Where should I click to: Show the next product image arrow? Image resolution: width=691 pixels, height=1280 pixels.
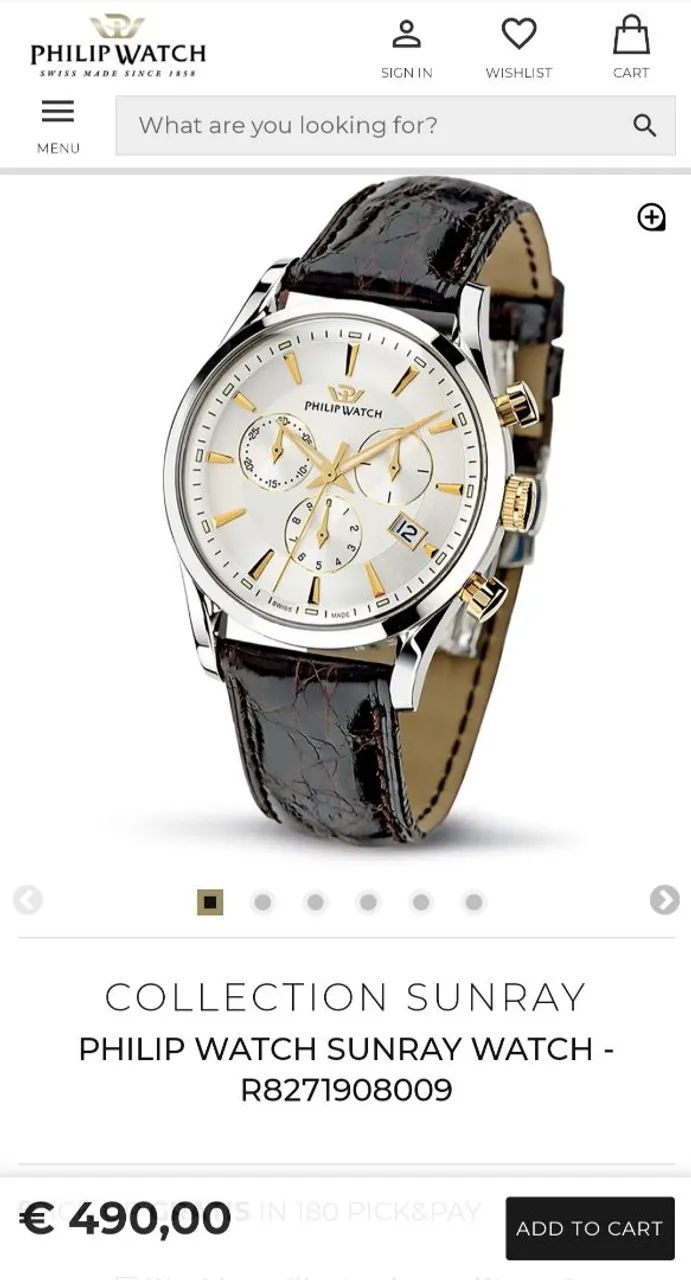click(664, 900)
